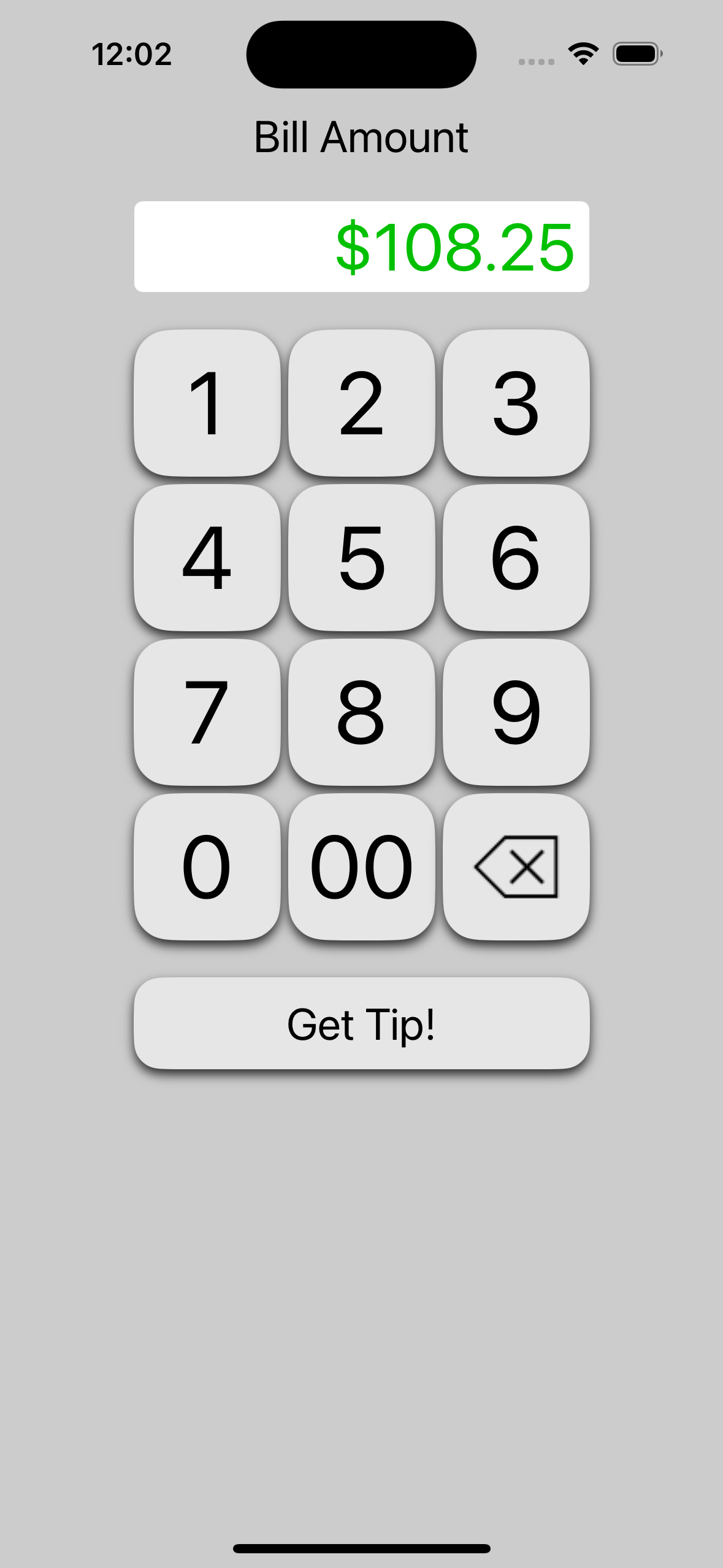Image resolution: width=723 pixels, height=1568 pixels.
Task: Select the 7 key
Action: pos(207,712)
